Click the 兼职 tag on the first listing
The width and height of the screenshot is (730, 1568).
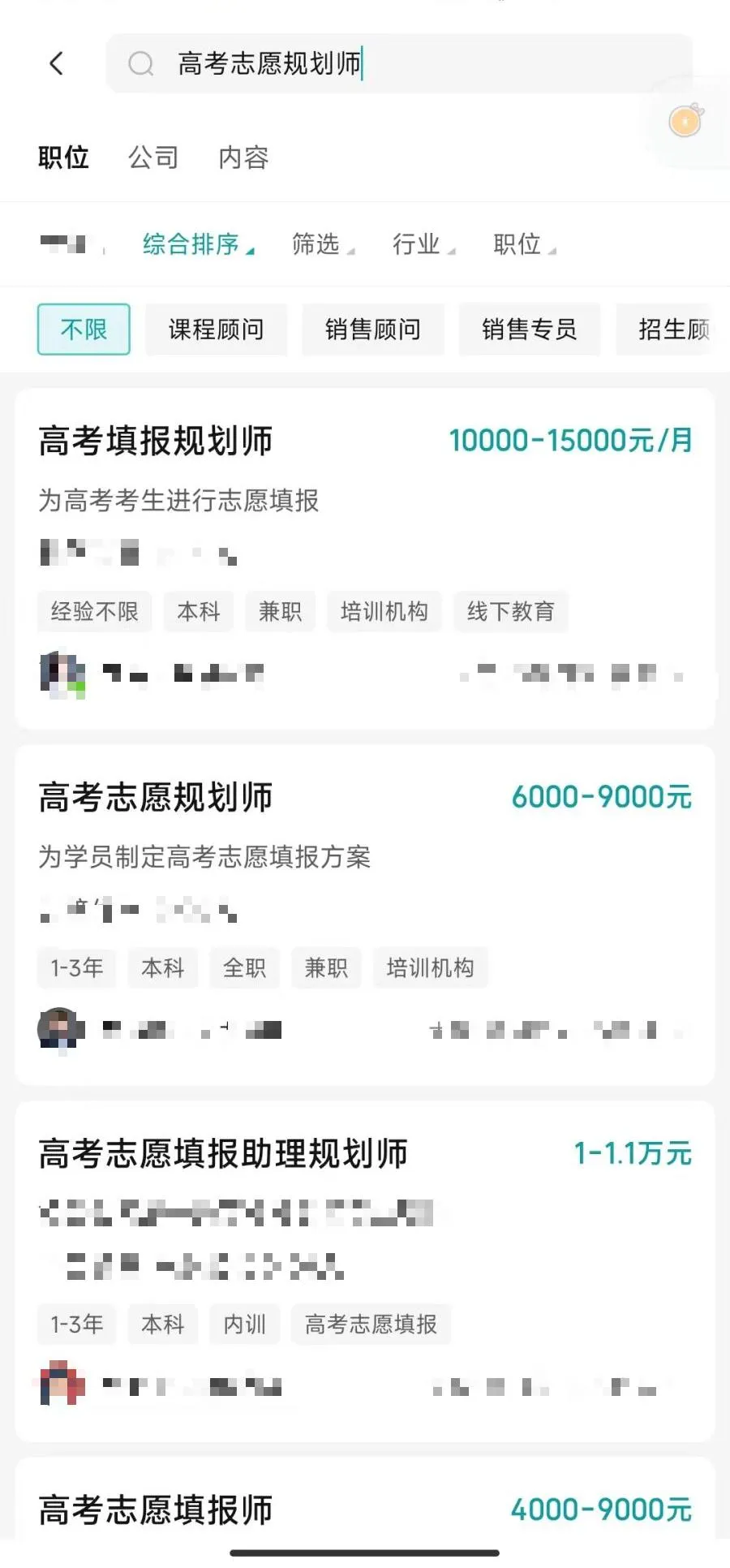pos(280,612)
